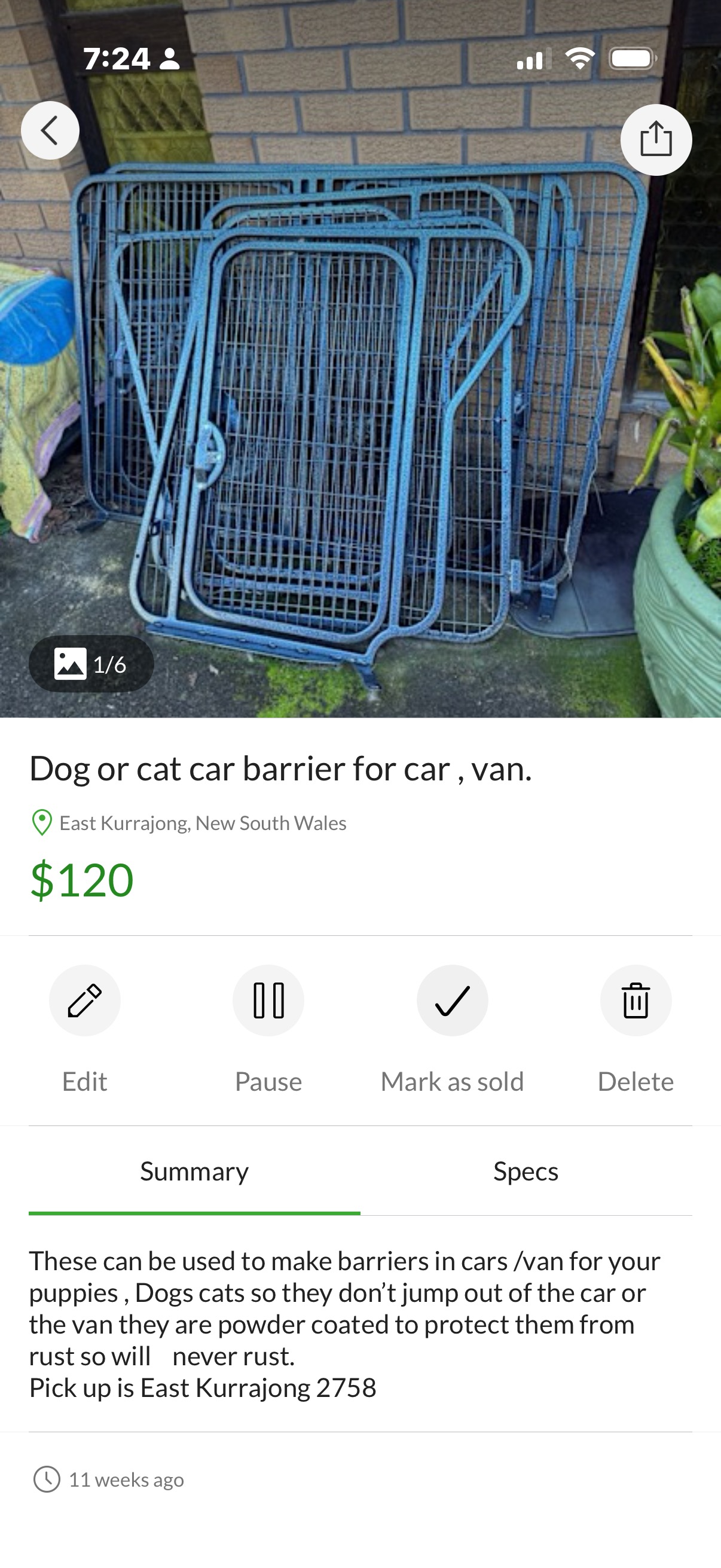The width and height of the screenshot is (721, 1568).
Task: Edit the listing
Action: (84, 1000)
